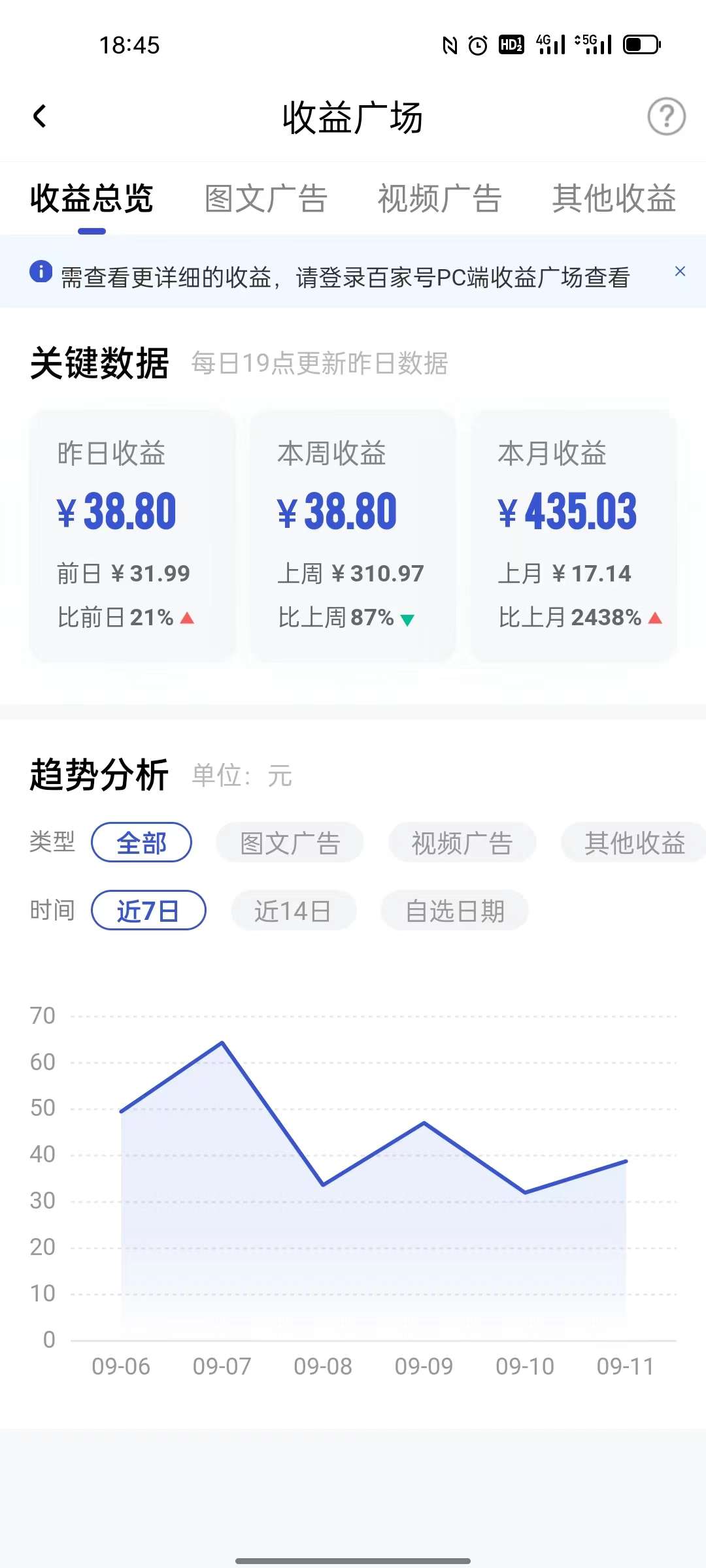Screen dimensions: 706x1568
Task: Go back using the top-left arrow
Action: [39, 117]
